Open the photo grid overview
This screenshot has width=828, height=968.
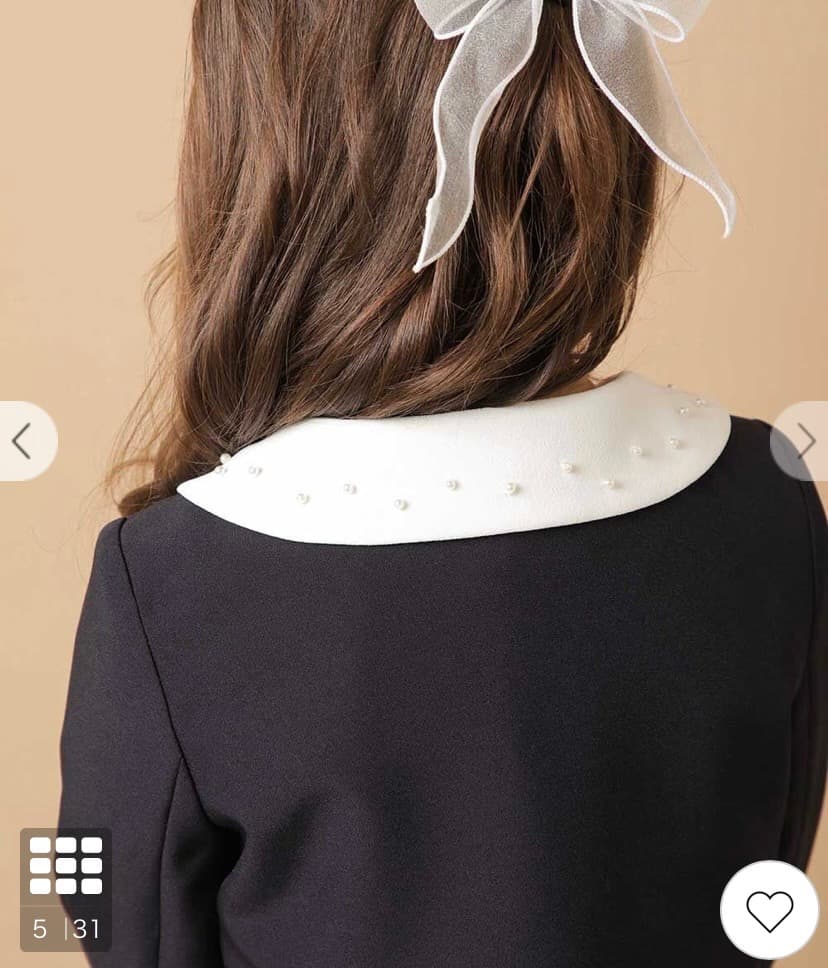66,866
